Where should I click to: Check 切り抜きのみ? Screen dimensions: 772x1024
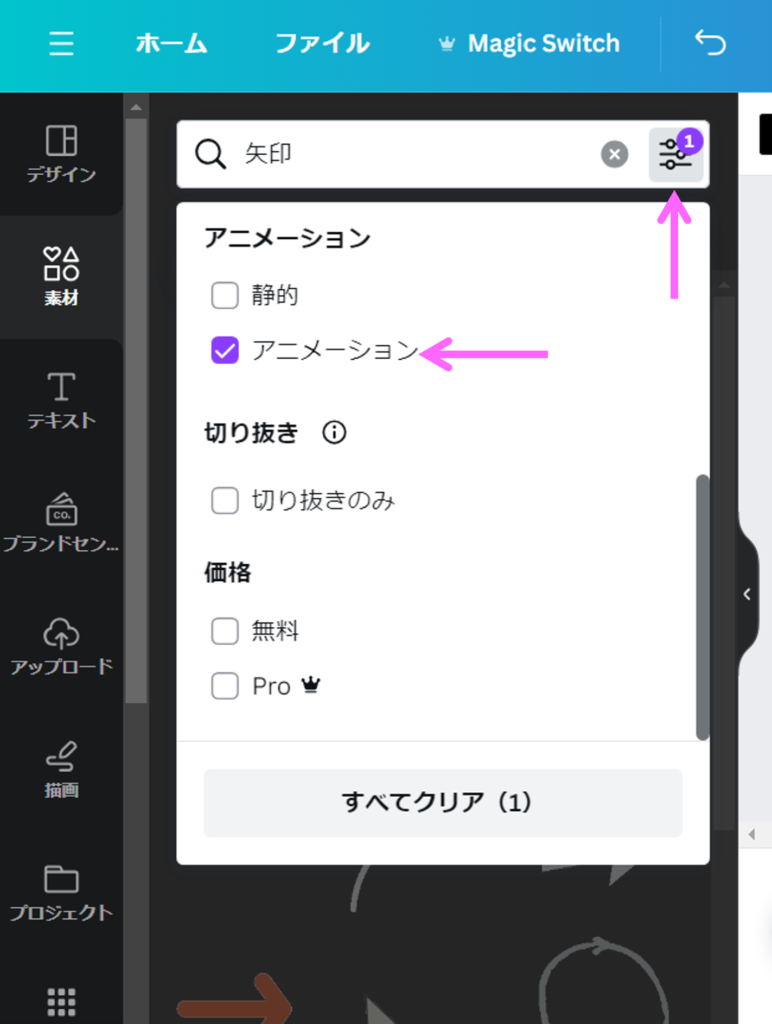point(225,500)
